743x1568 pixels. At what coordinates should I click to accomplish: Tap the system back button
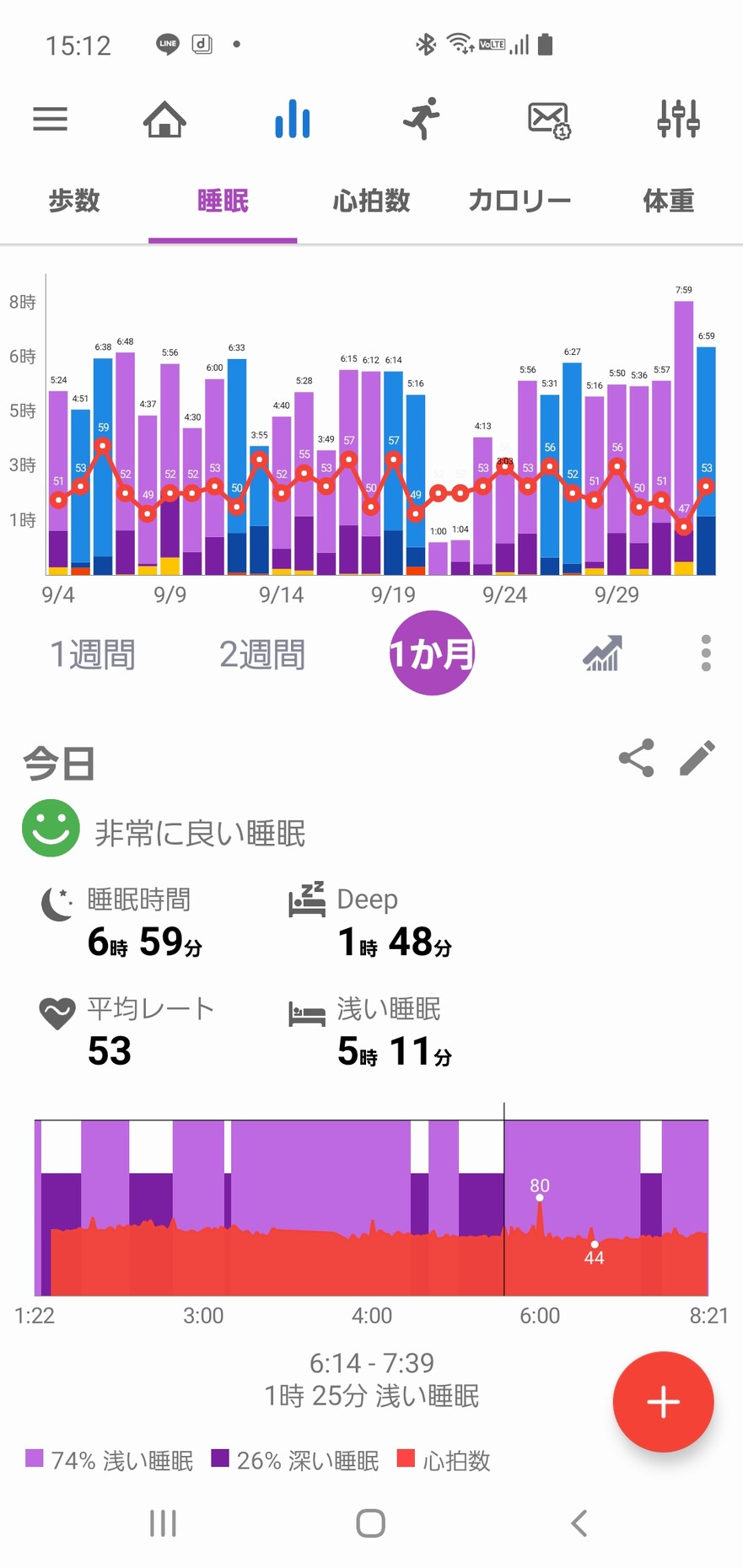(x=579, y=1522)
